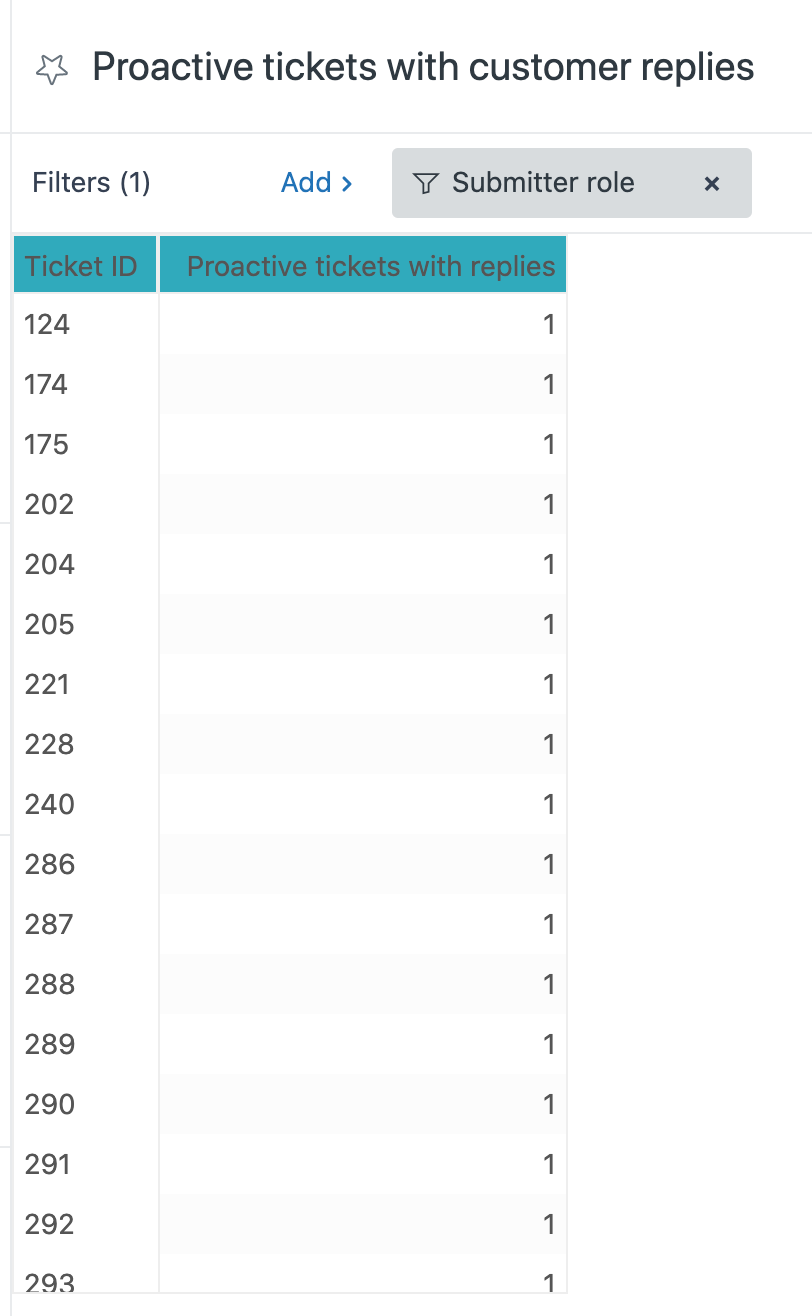Open the Submitter role filter
Image resolution: width=812 pixels, height=1316 pixels.
pos(542,183)
